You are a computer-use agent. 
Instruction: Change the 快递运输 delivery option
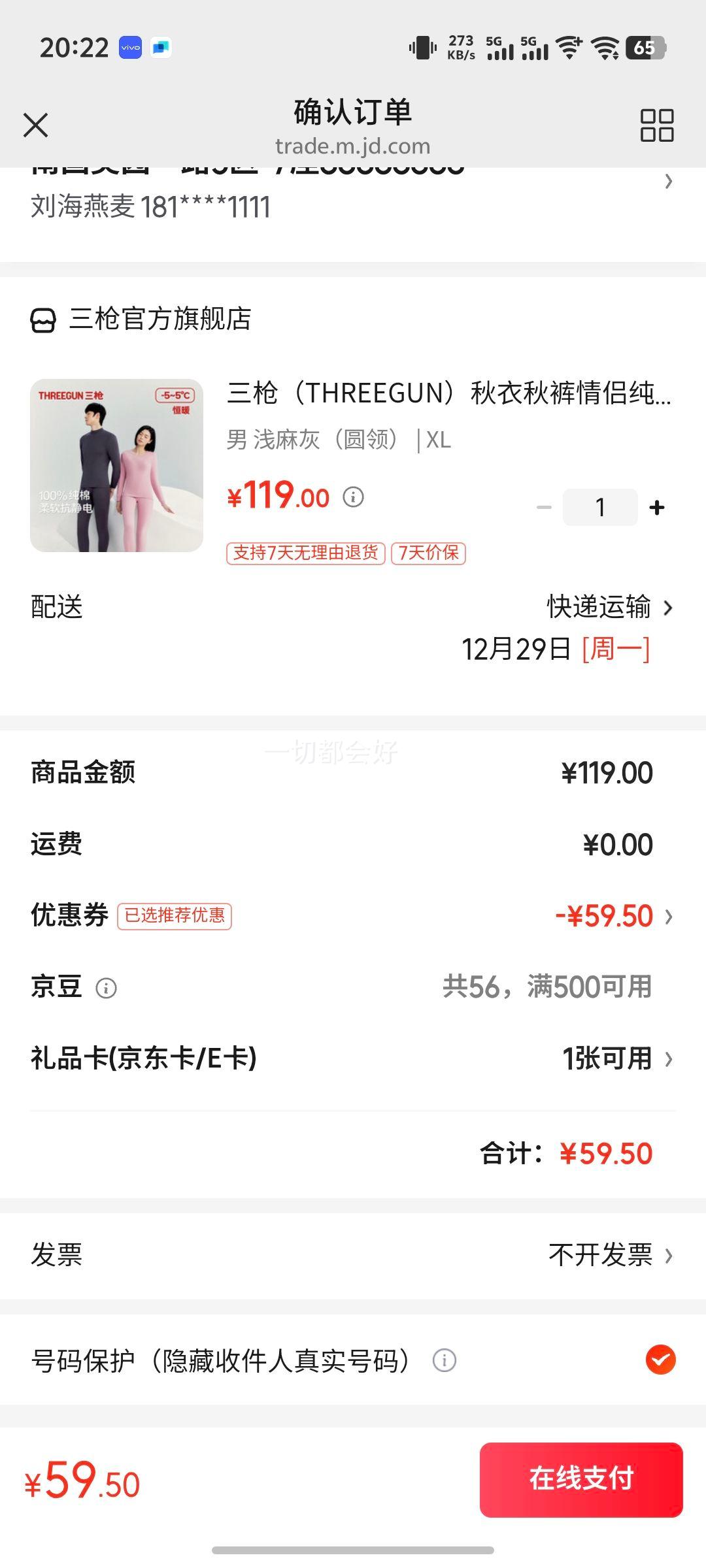[x=609, y=608]
